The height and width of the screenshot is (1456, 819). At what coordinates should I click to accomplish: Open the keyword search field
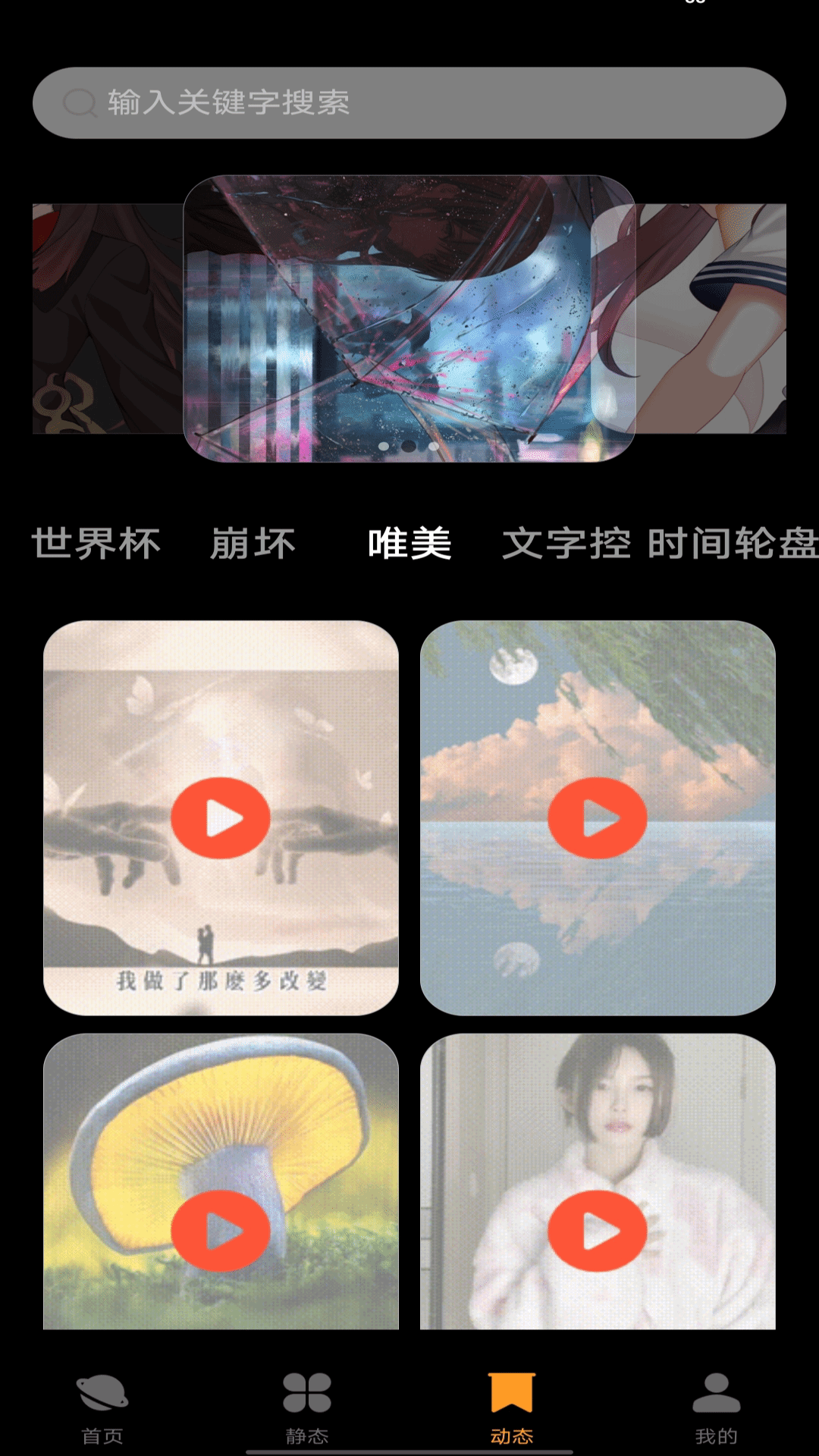click(409, 102)
